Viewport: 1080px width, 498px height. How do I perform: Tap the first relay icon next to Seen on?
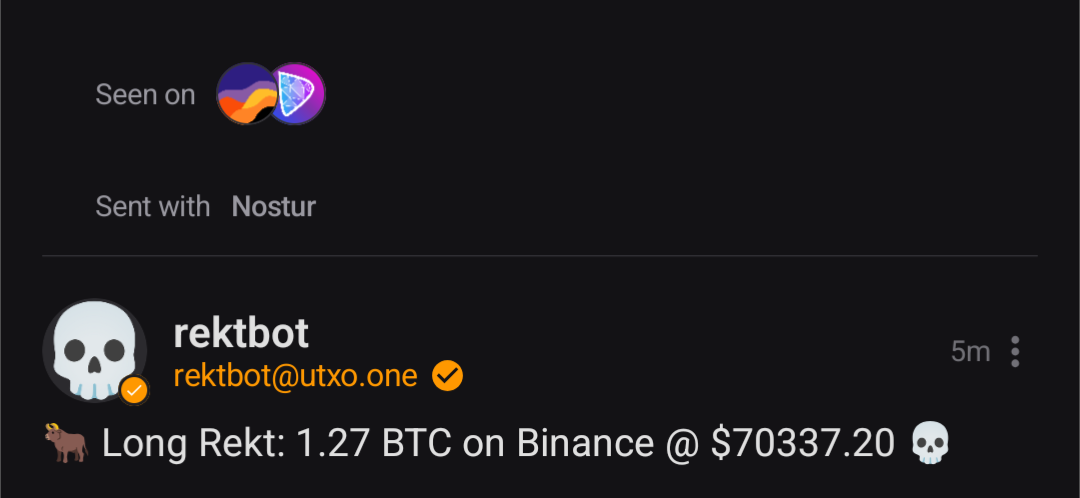coord(244,94)
